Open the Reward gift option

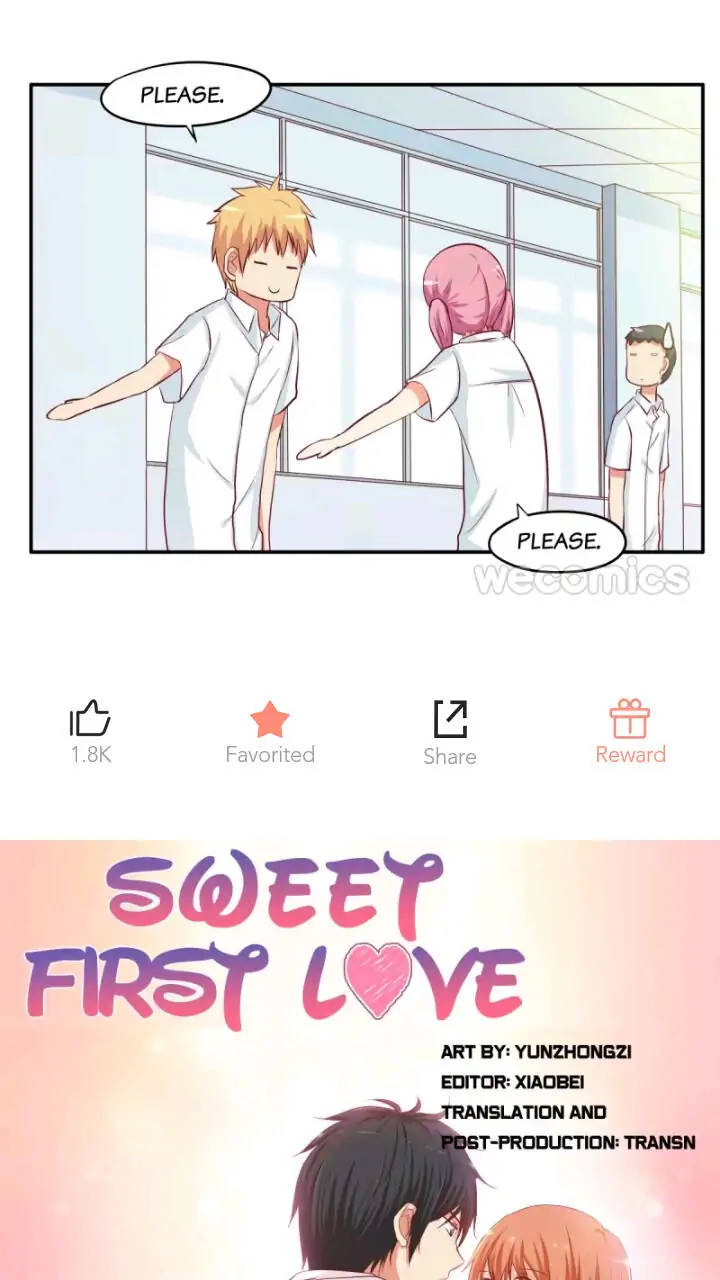click(630, 720)
